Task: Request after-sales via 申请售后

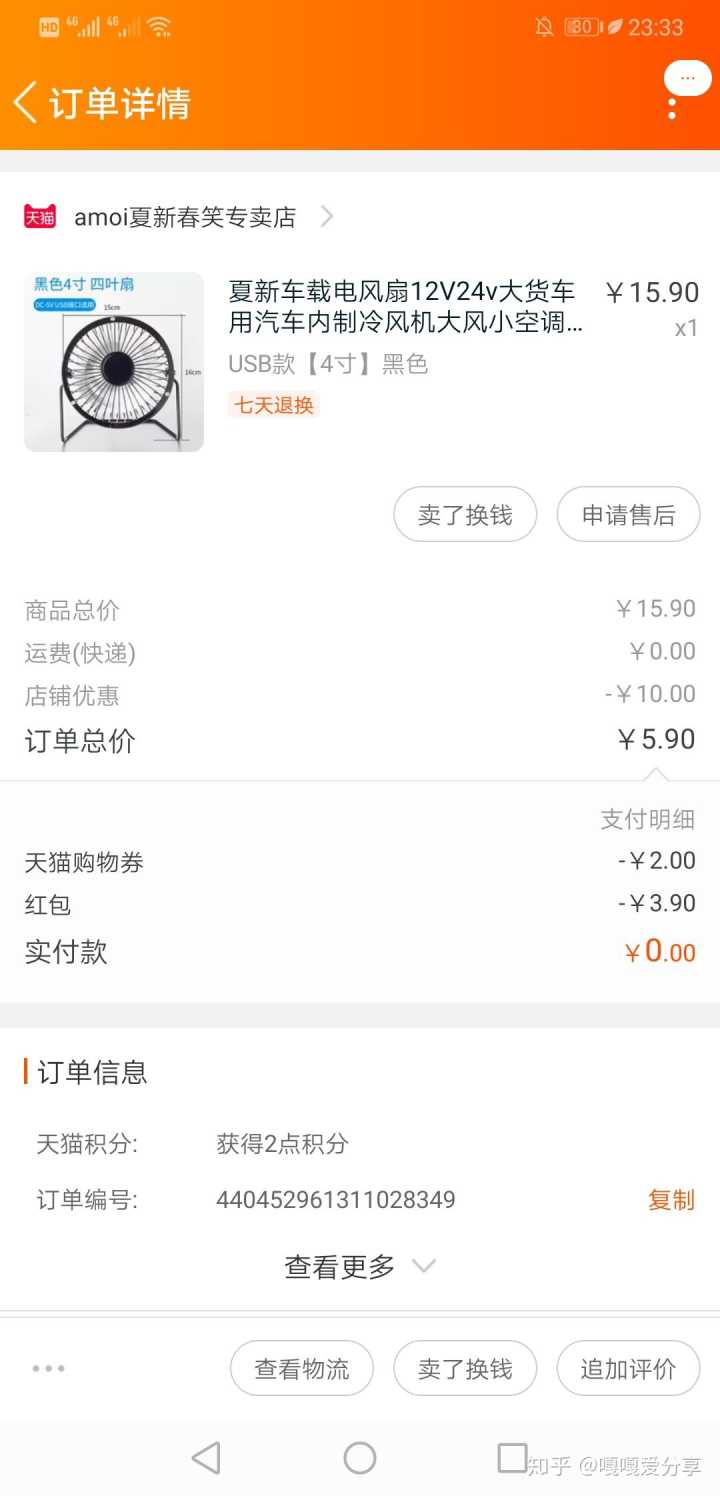Action: click(x=628, y=515)
